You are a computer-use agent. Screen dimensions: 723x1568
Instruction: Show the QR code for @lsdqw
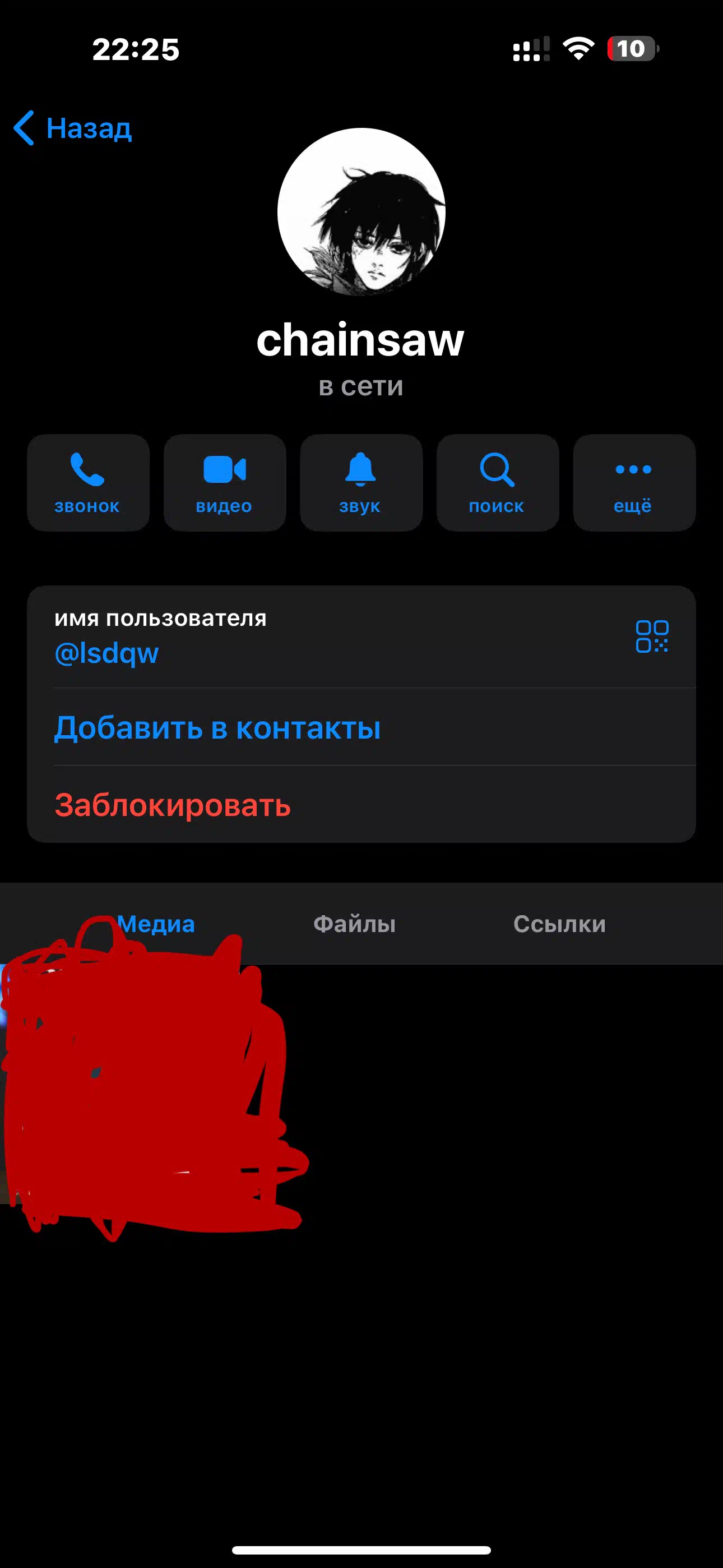click(652, 636)
